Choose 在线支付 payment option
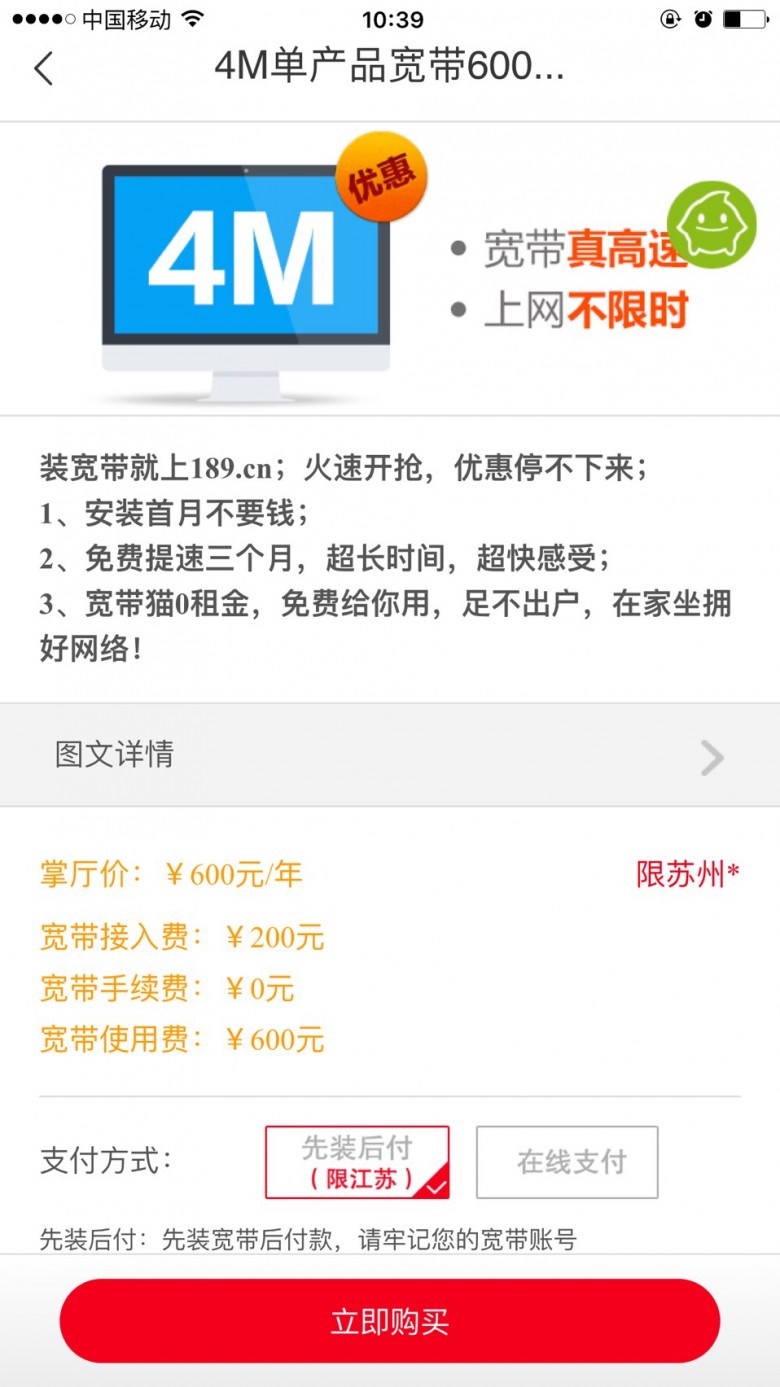 pyautogui.click(x=567, y=1162)
